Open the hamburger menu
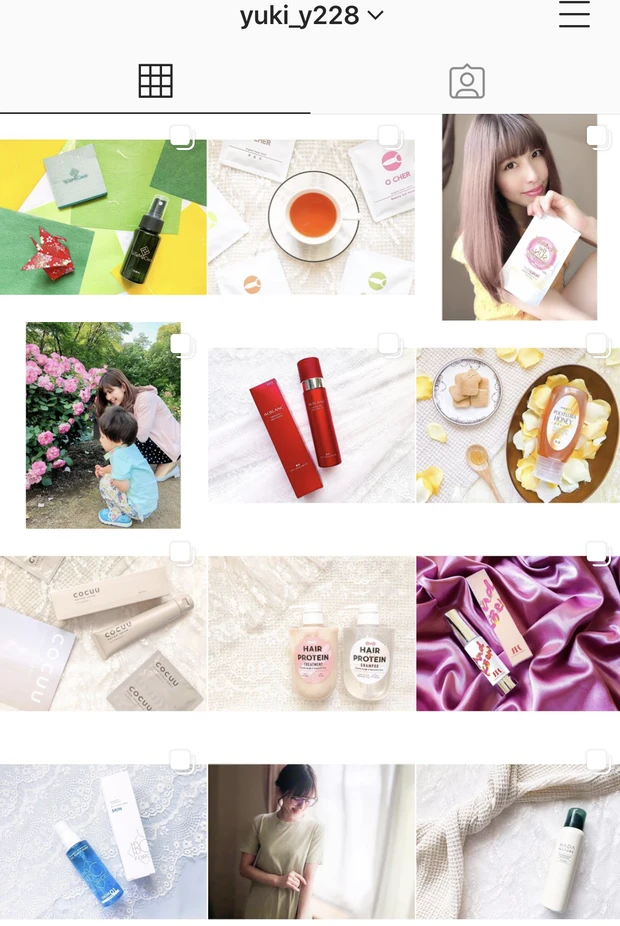Screen dimensions: 620x926 click(574, 14)
